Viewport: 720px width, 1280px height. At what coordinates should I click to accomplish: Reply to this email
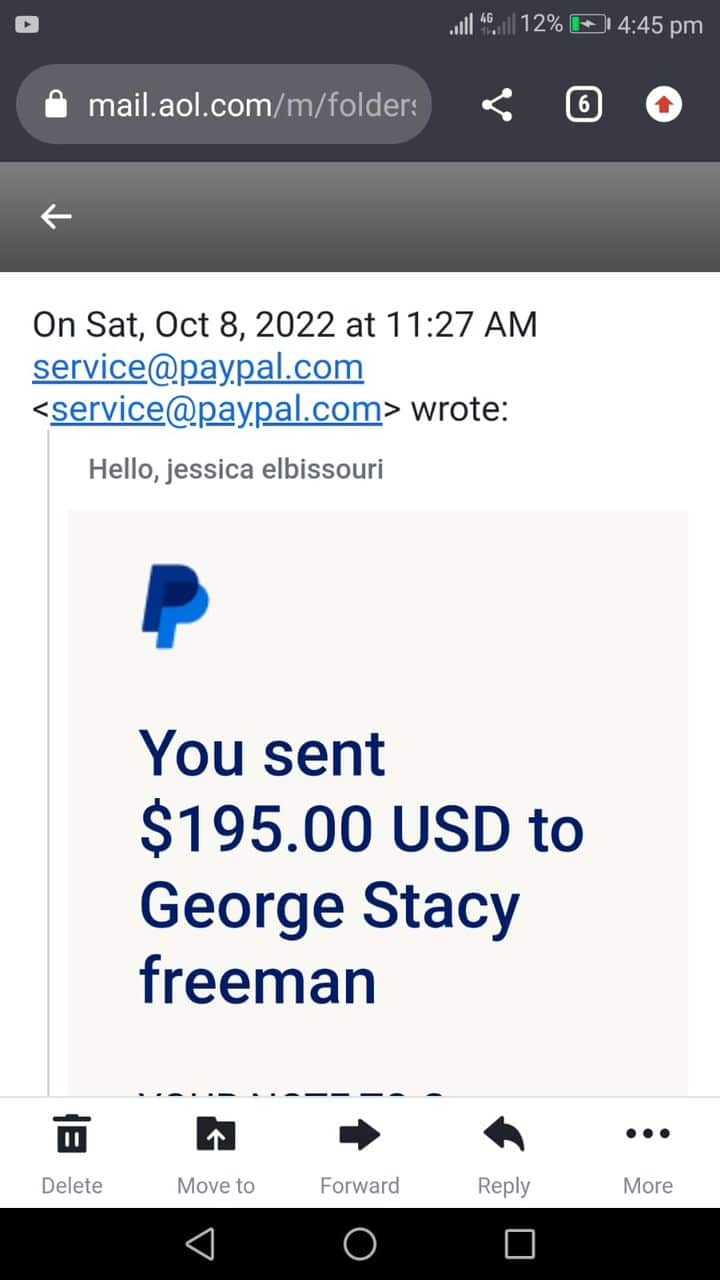[504, 1154]
